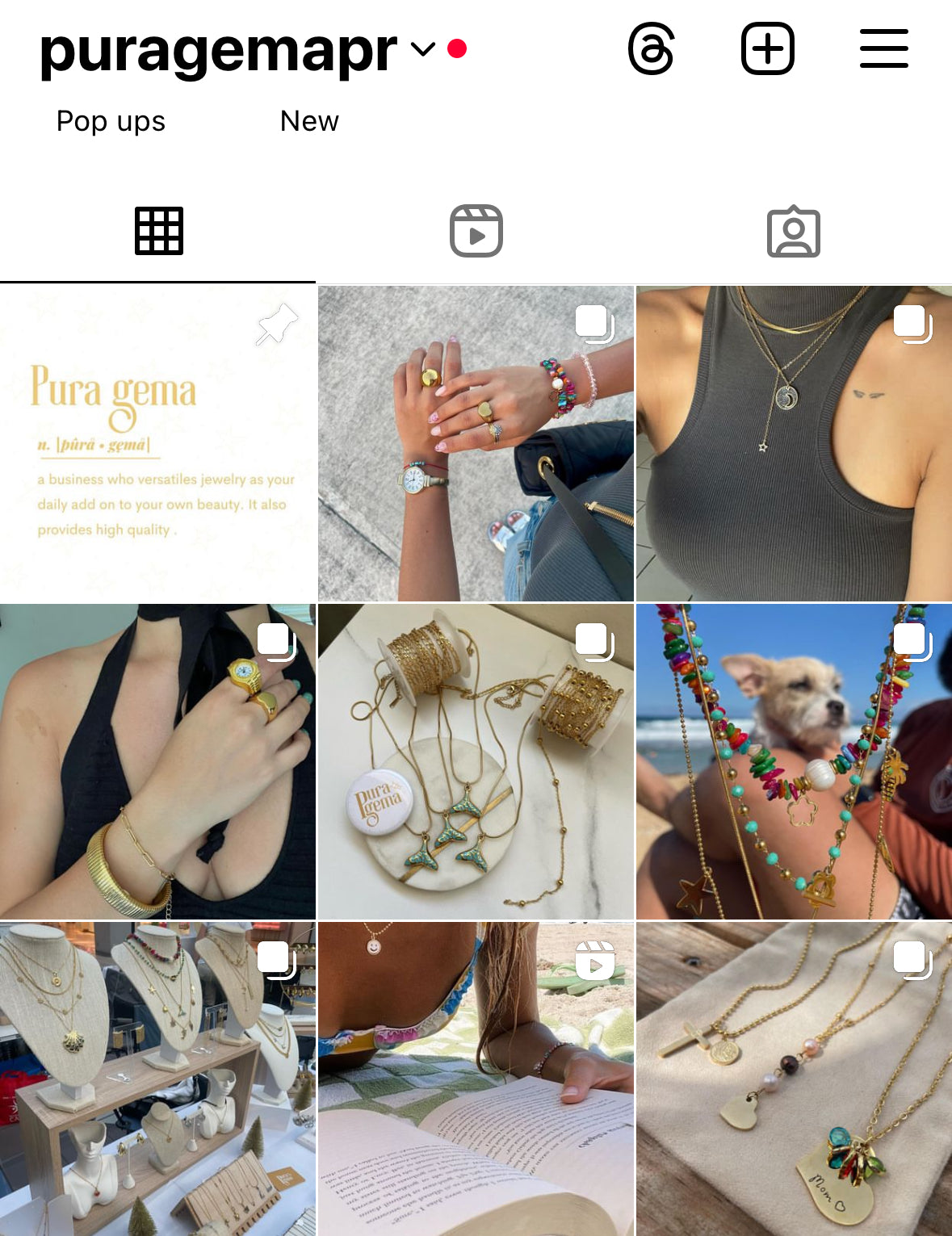This screenshot has width=952, height=1236.
Task: Open the black top with gold bangle post
Action: (x=157, y=761)
